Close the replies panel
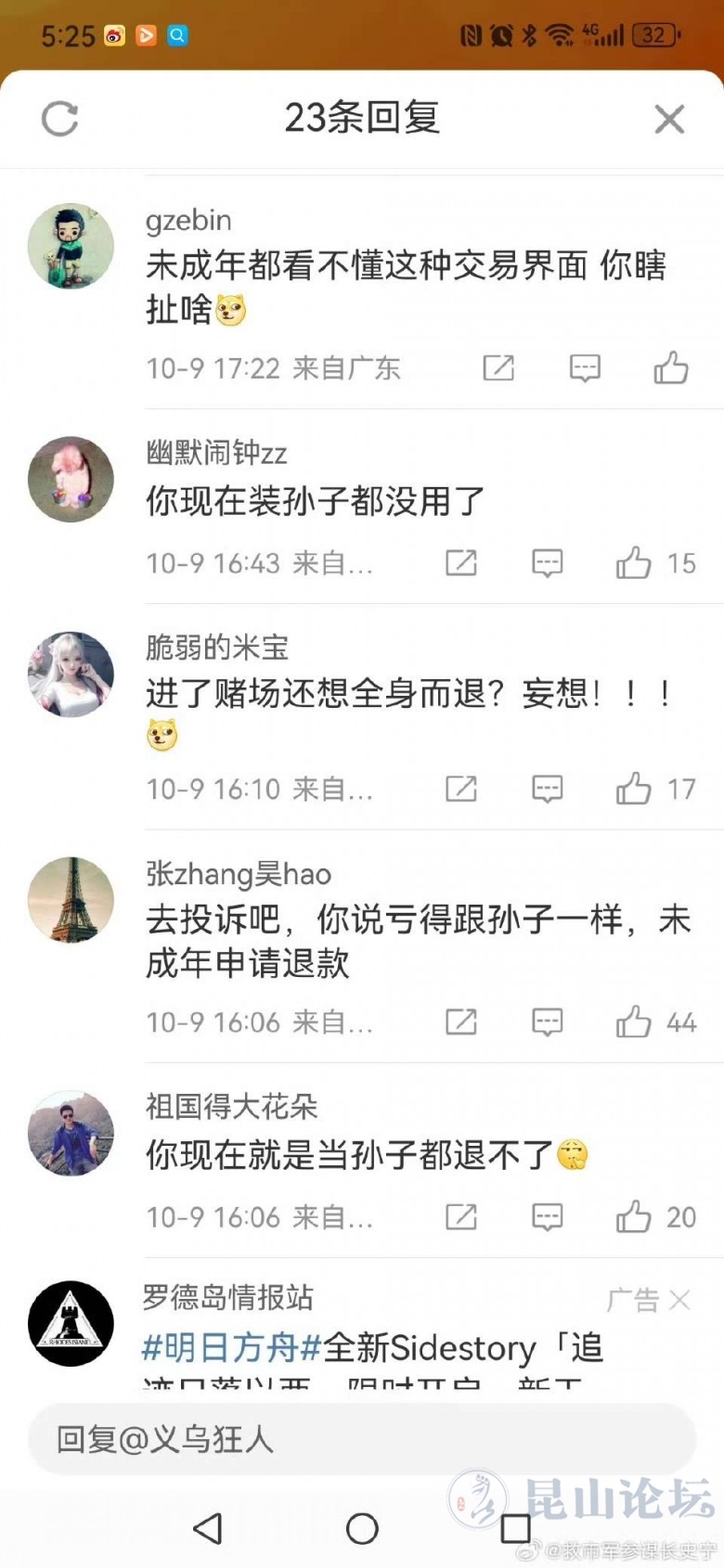Screen dimensions: 724x1568 669,119
